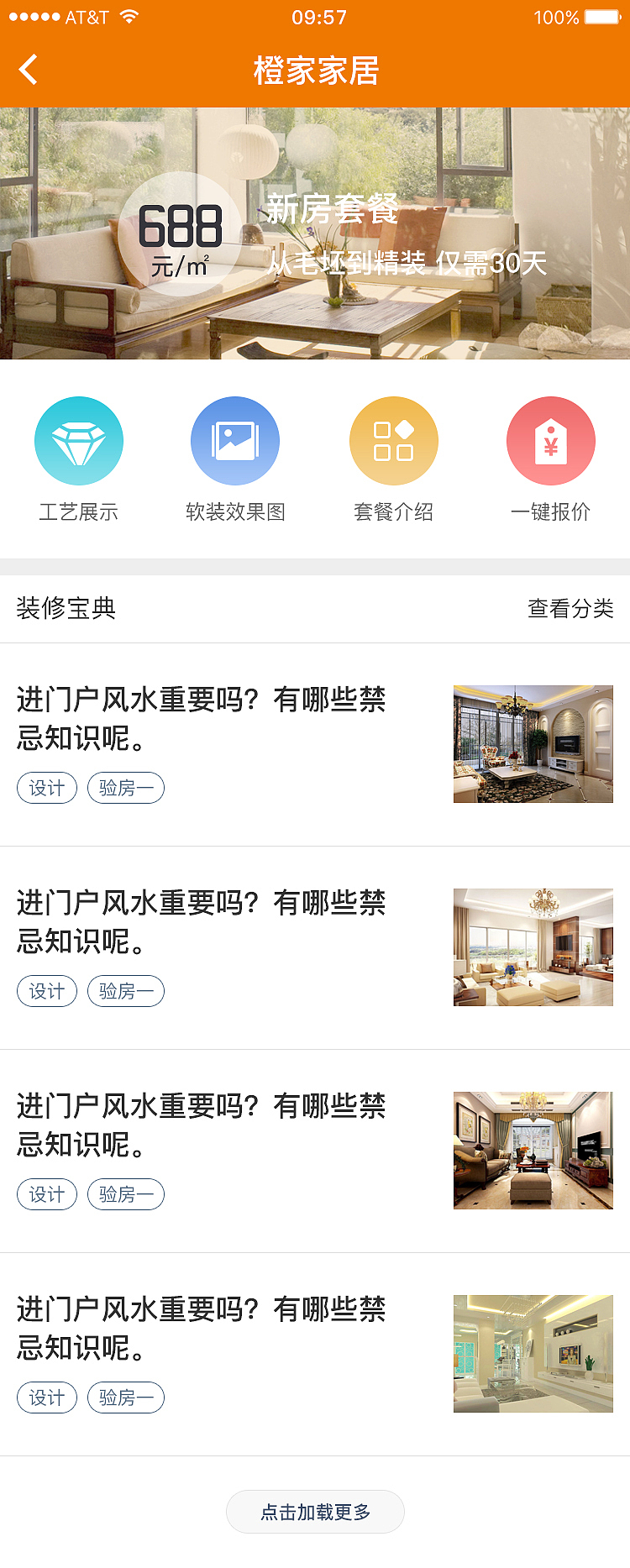
Task: Select the first 设计 tag
Action: (47, 788)
